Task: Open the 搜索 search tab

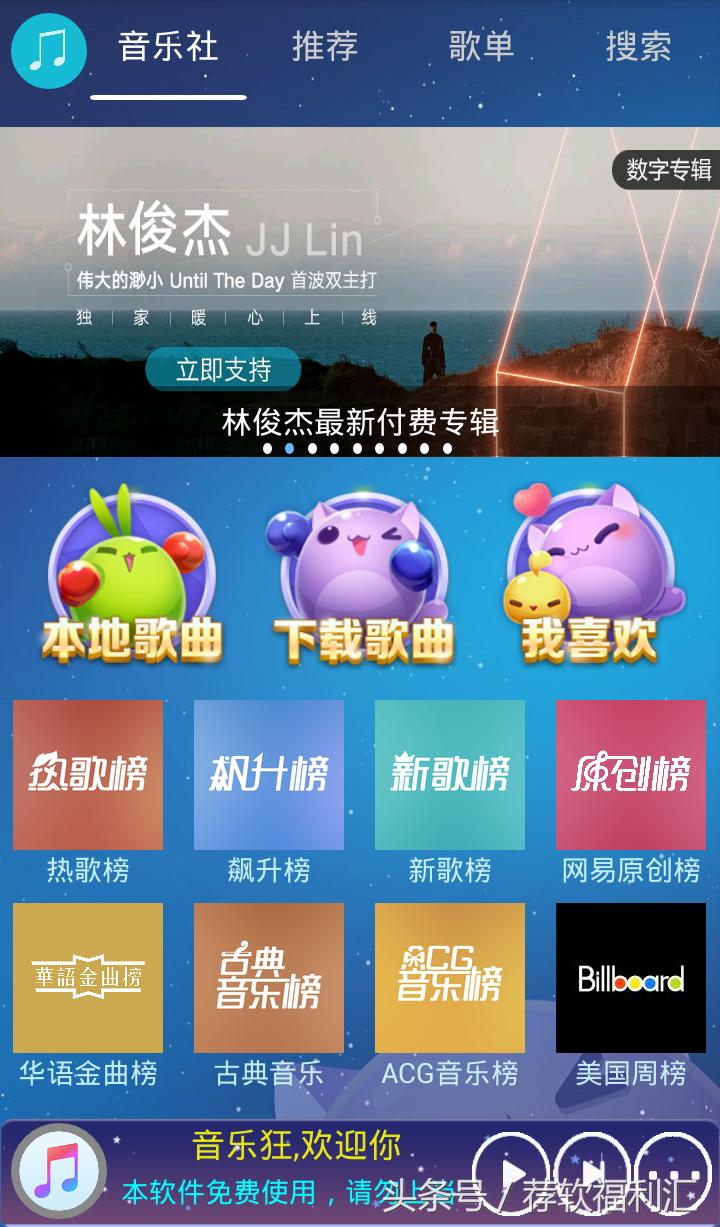Action: (638, 48)
